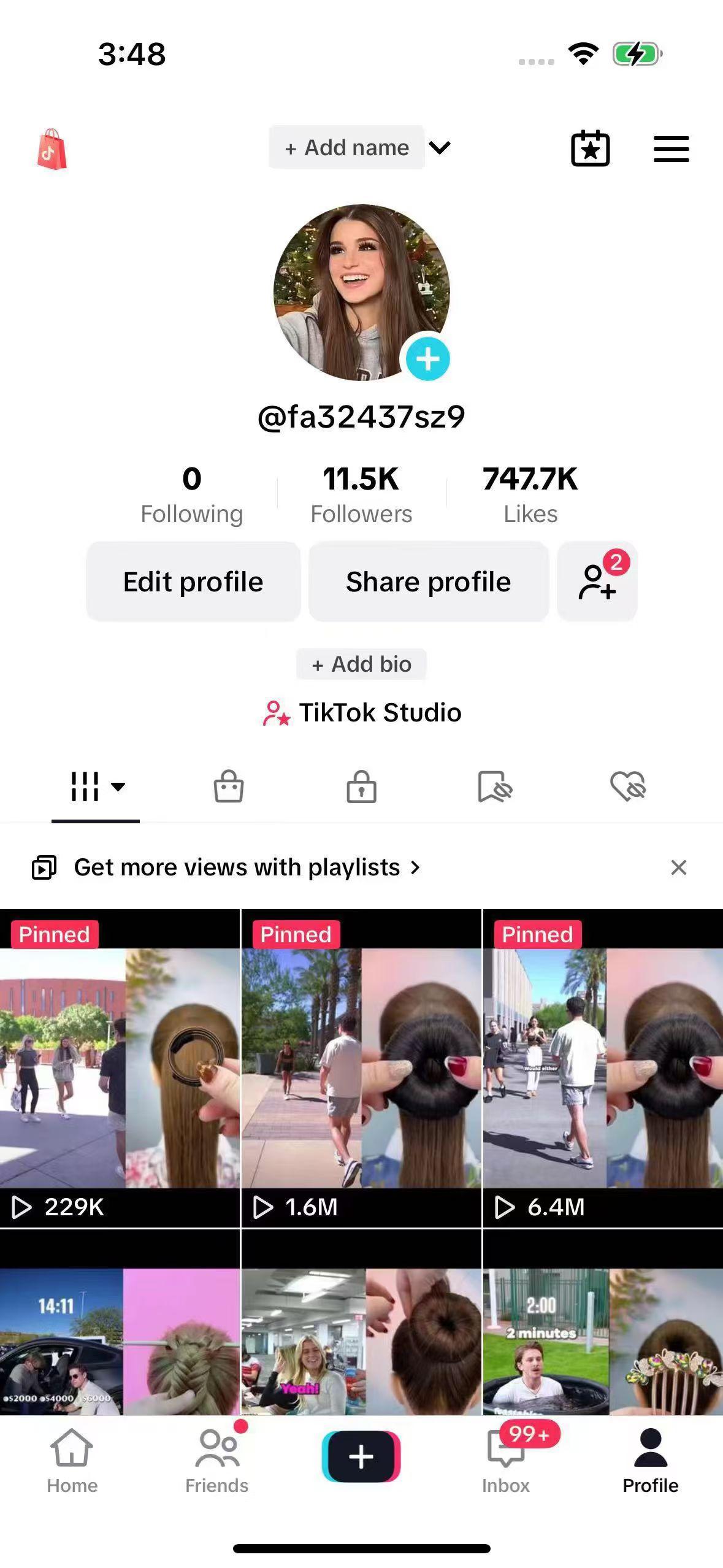Open the hamburger menu

[x=671, y=149]
